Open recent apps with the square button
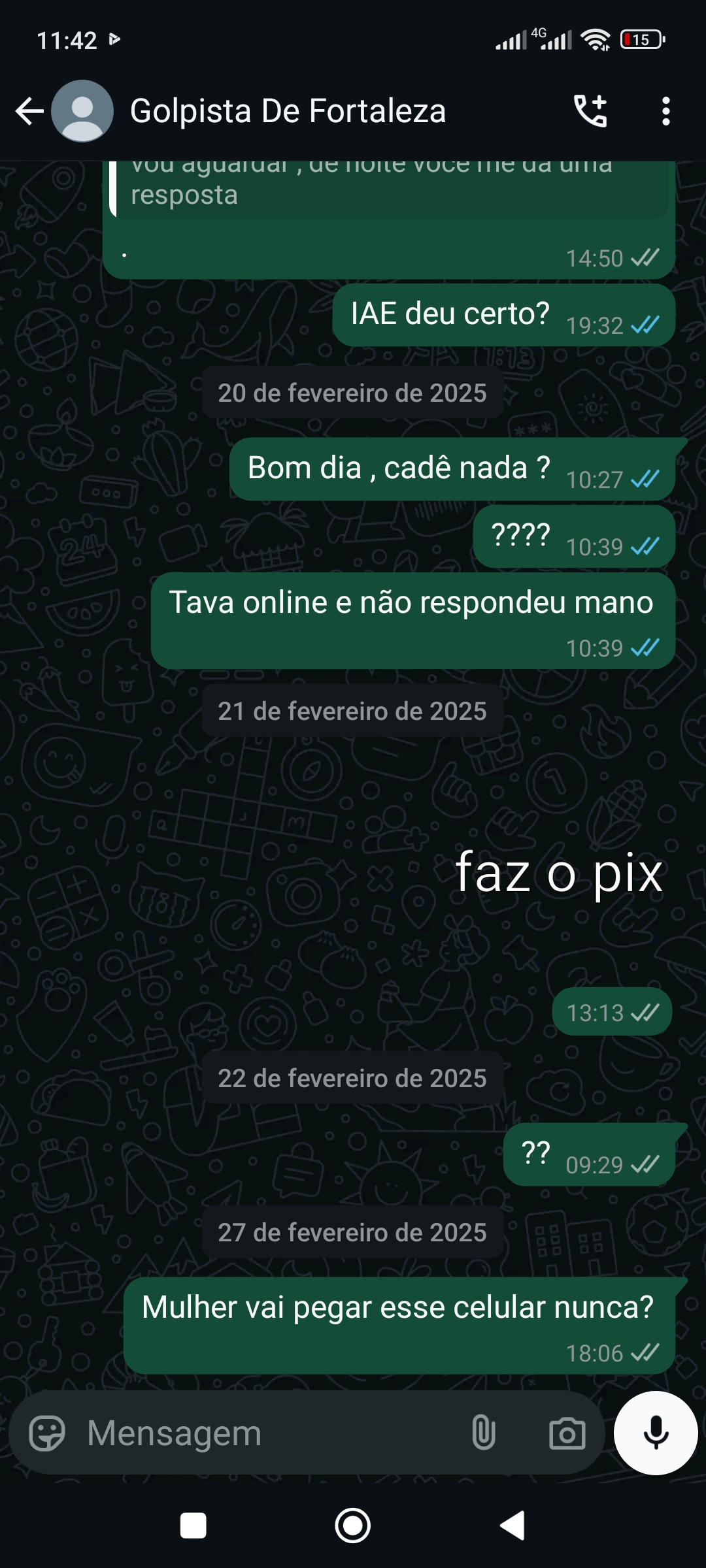 193,1526
